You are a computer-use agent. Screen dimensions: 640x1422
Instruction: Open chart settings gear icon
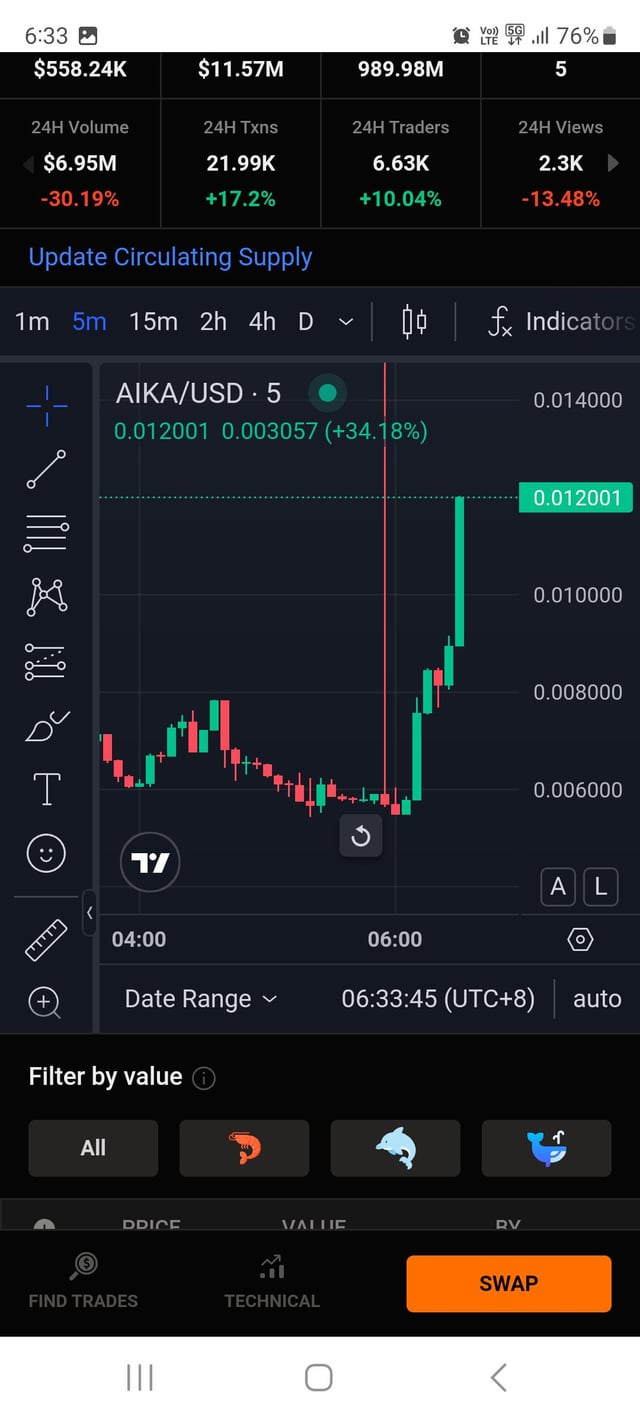[x=580, y=940]
